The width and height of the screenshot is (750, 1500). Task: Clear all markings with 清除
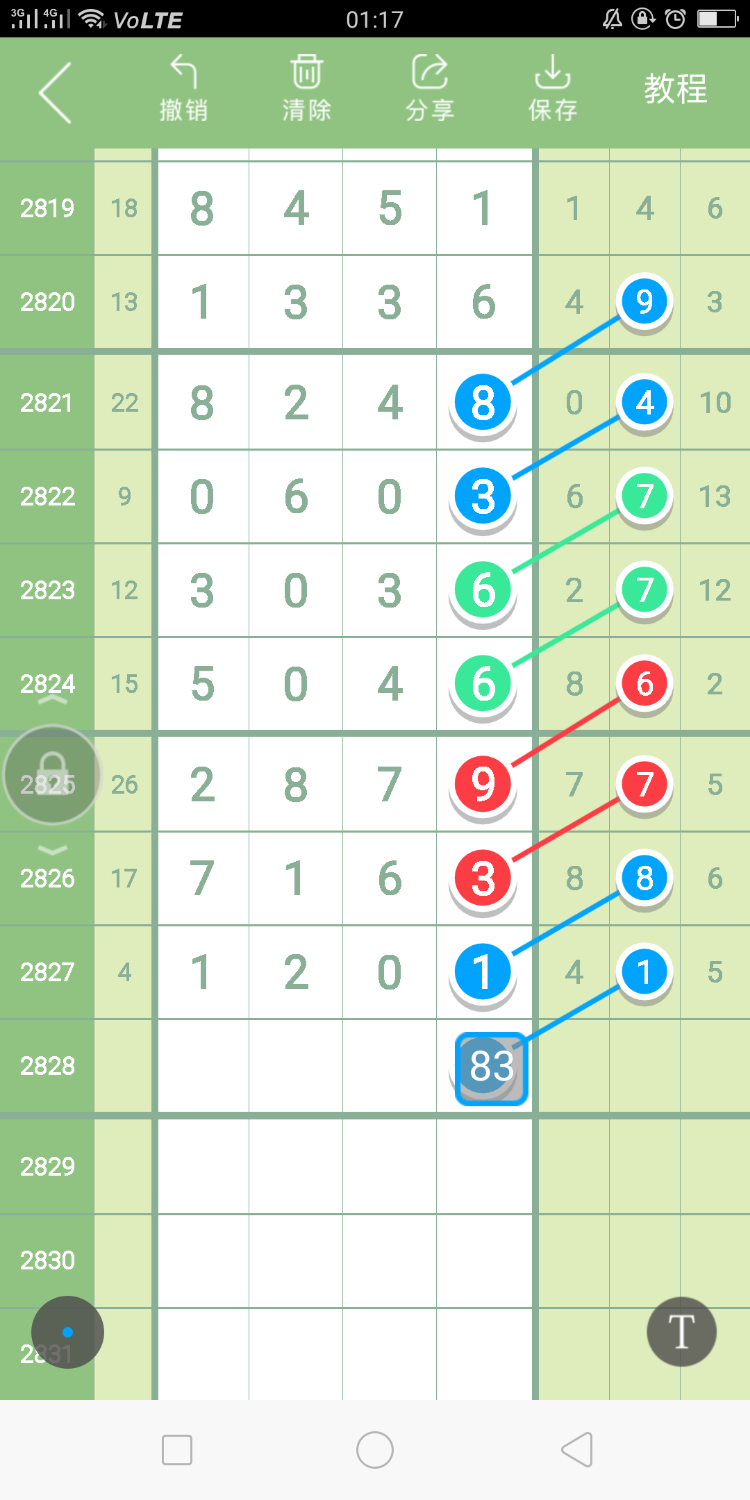pos(306,89)
